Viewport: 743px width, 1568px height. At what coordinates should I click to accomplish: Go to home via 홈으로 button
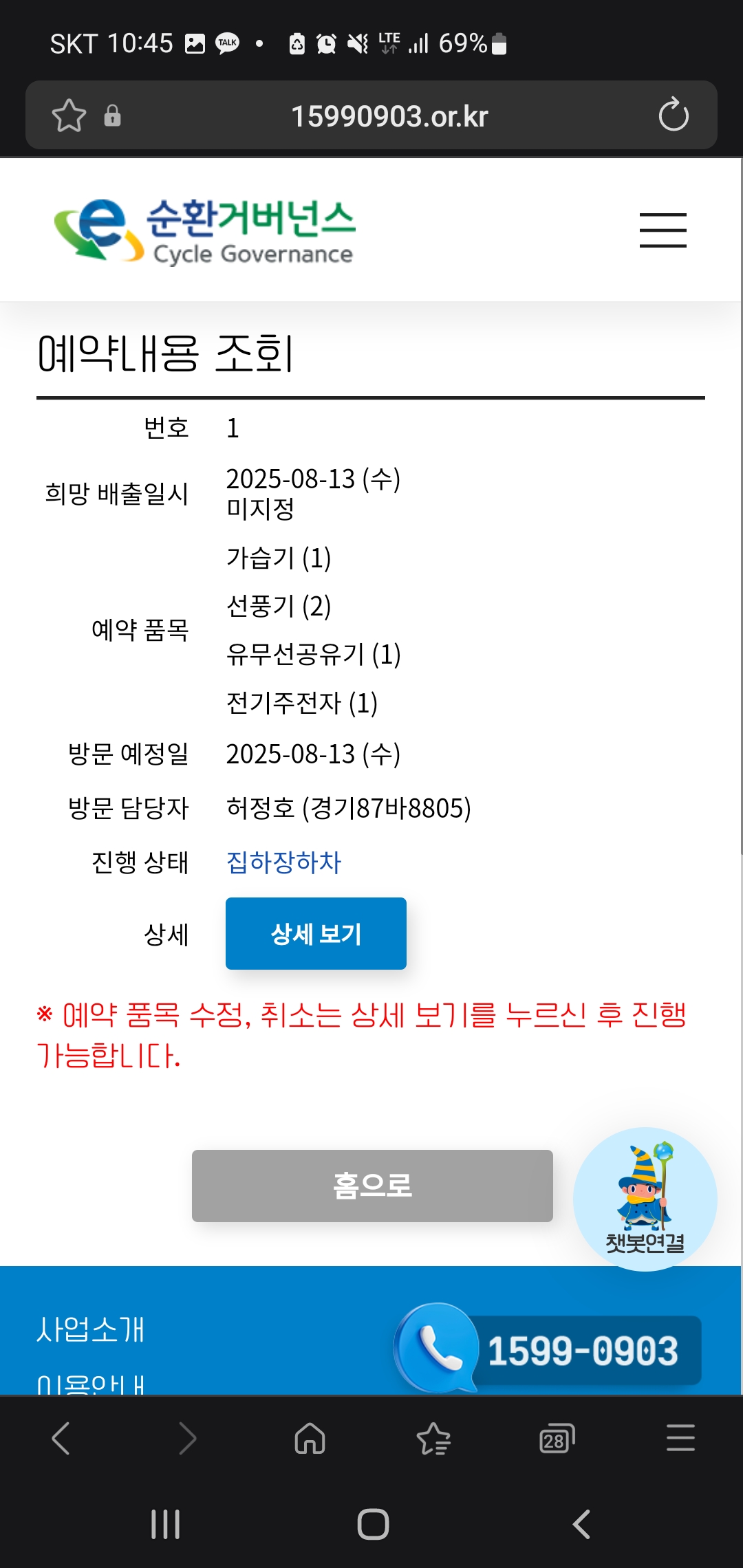[x=372, y=1186]
